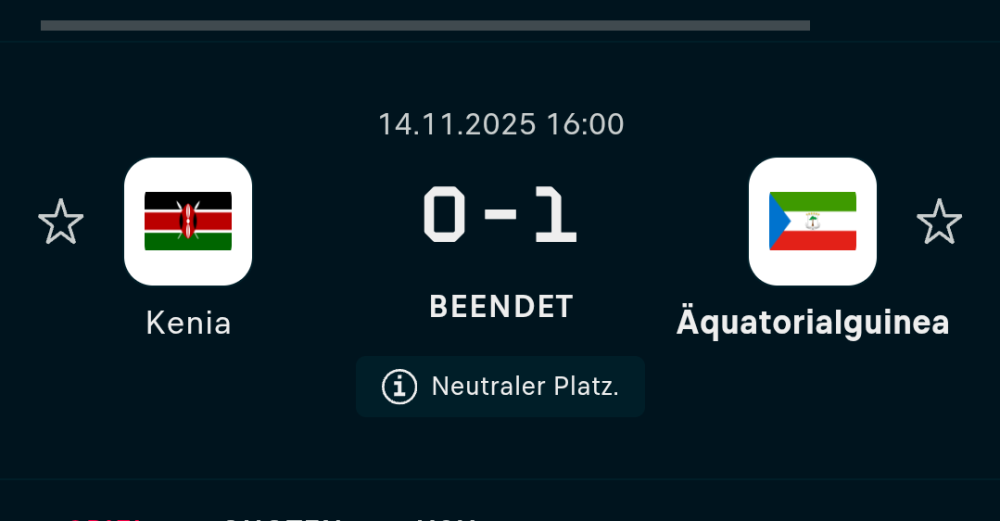1000x521 pixels.
Task: Add Kenia to favorites with the star
Action: (x=60, y=221)
